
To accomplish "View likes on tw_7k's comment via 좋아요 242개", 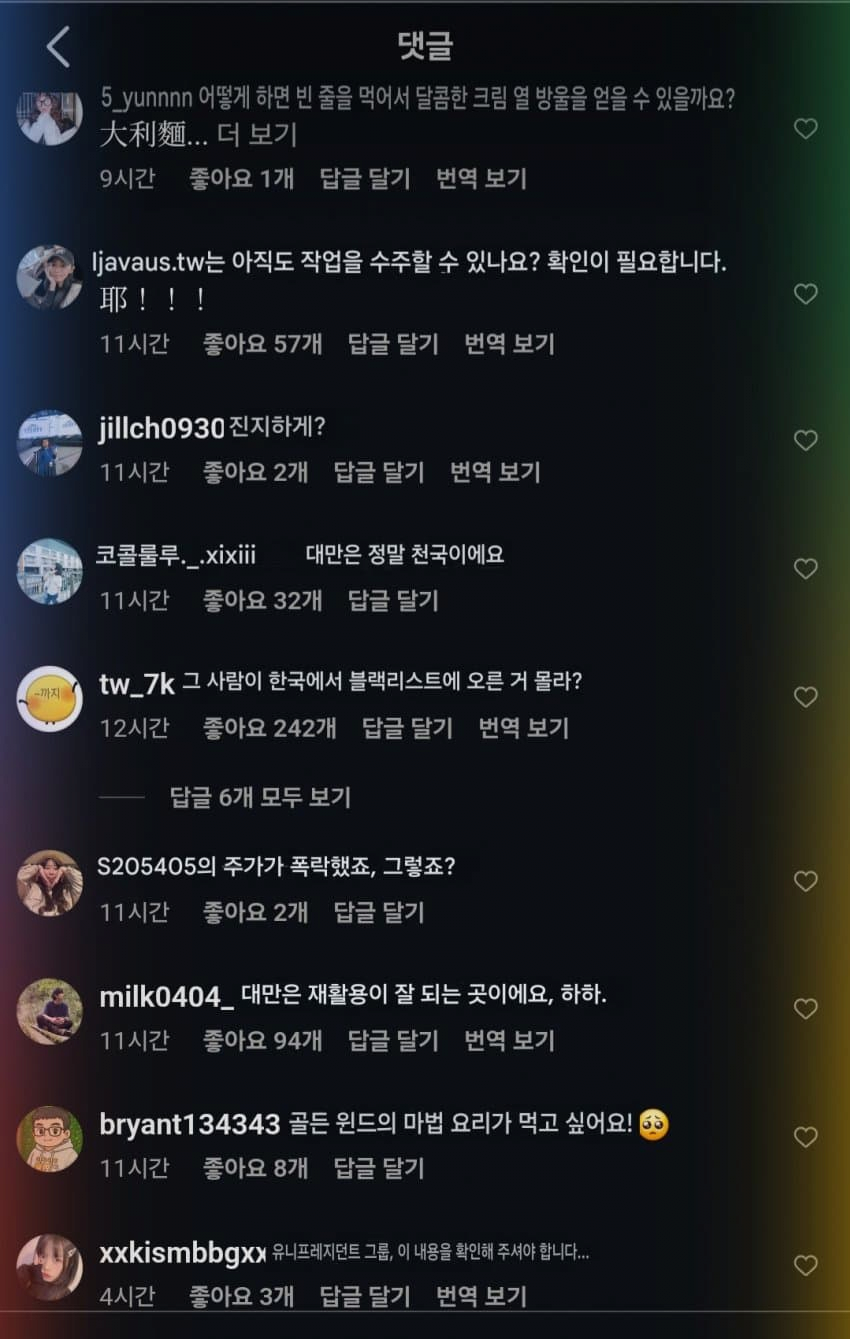I will [x=265, y=728].
